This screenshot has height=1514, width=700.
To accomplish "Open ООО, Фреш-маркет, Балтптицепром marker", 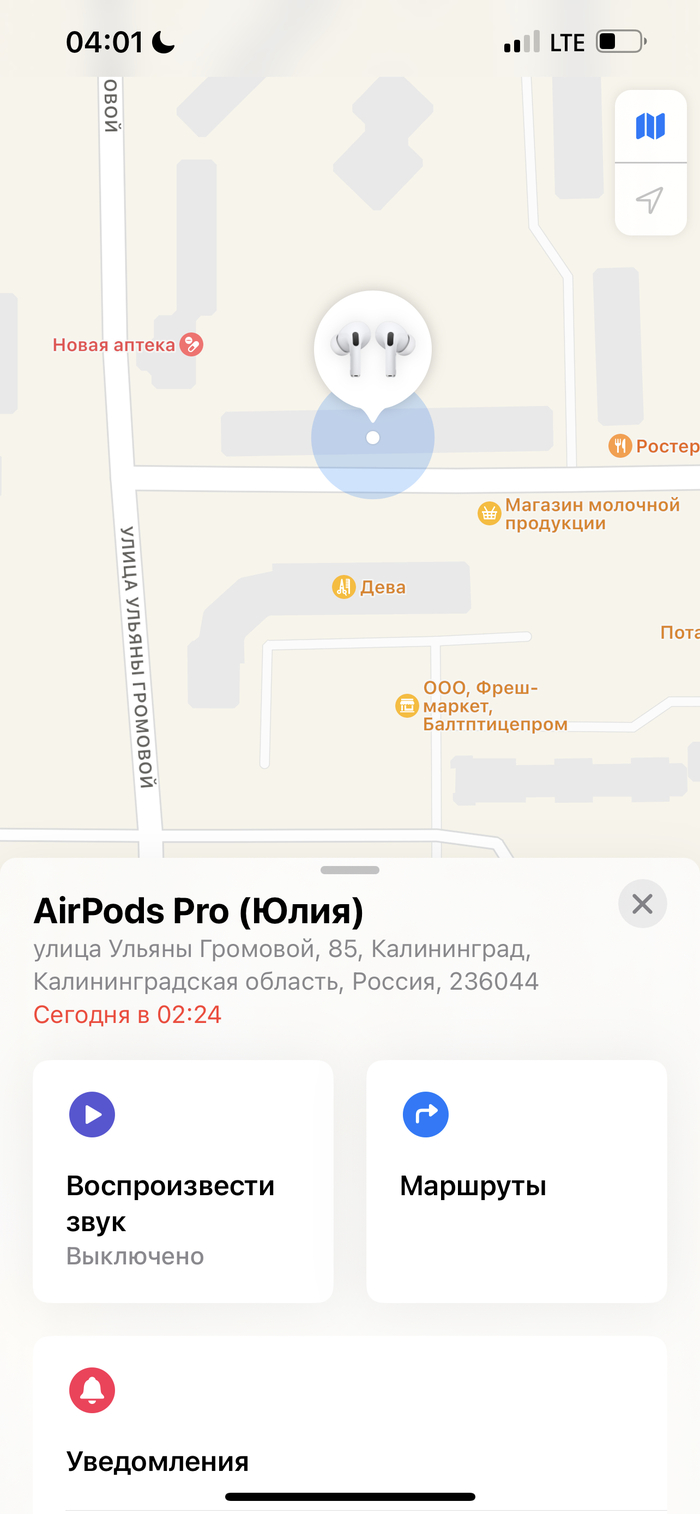I will 406,706.
